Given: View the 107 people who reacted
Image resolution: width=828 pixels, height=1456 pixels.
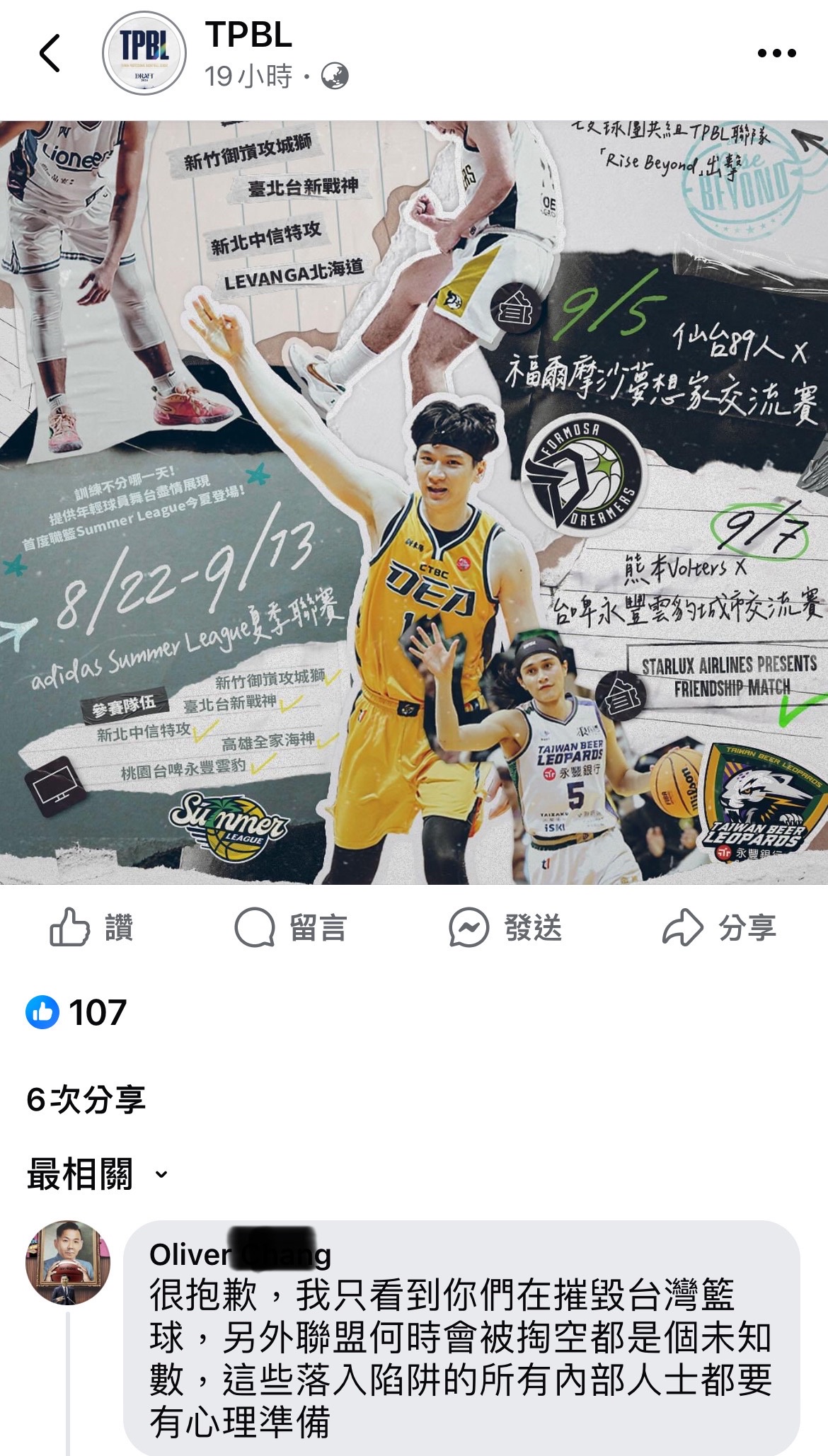Looking at the screenshot, I should 76,1012.
